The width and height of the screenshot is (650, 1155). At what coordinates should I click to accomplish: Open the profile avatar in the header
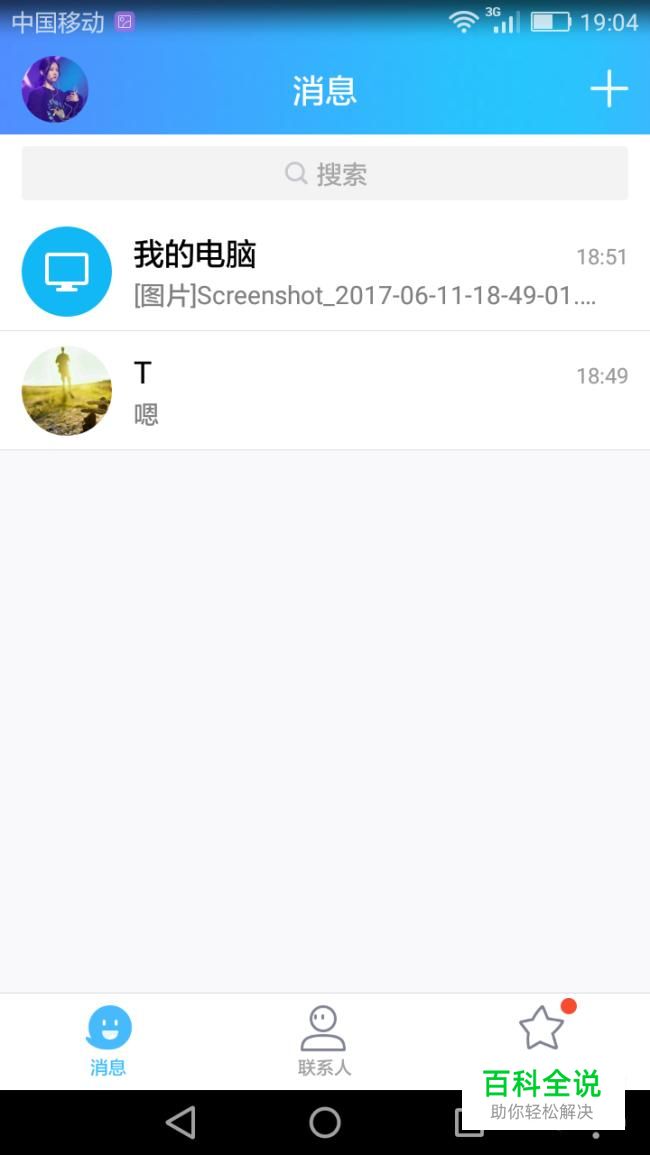pos(55,90)
